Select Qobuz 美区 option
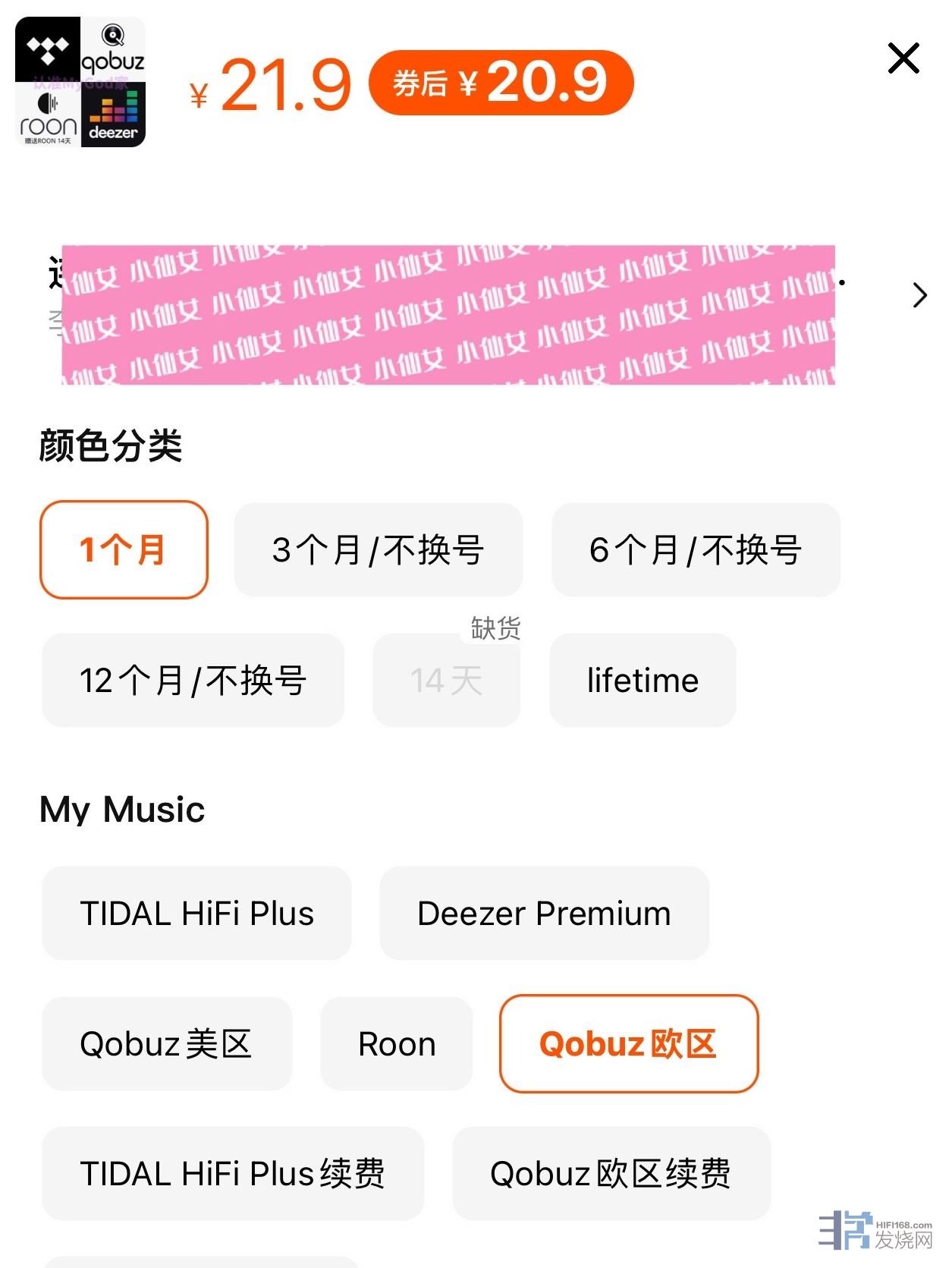This screenshot has width=952, height=1268. tap(166, 1044)
